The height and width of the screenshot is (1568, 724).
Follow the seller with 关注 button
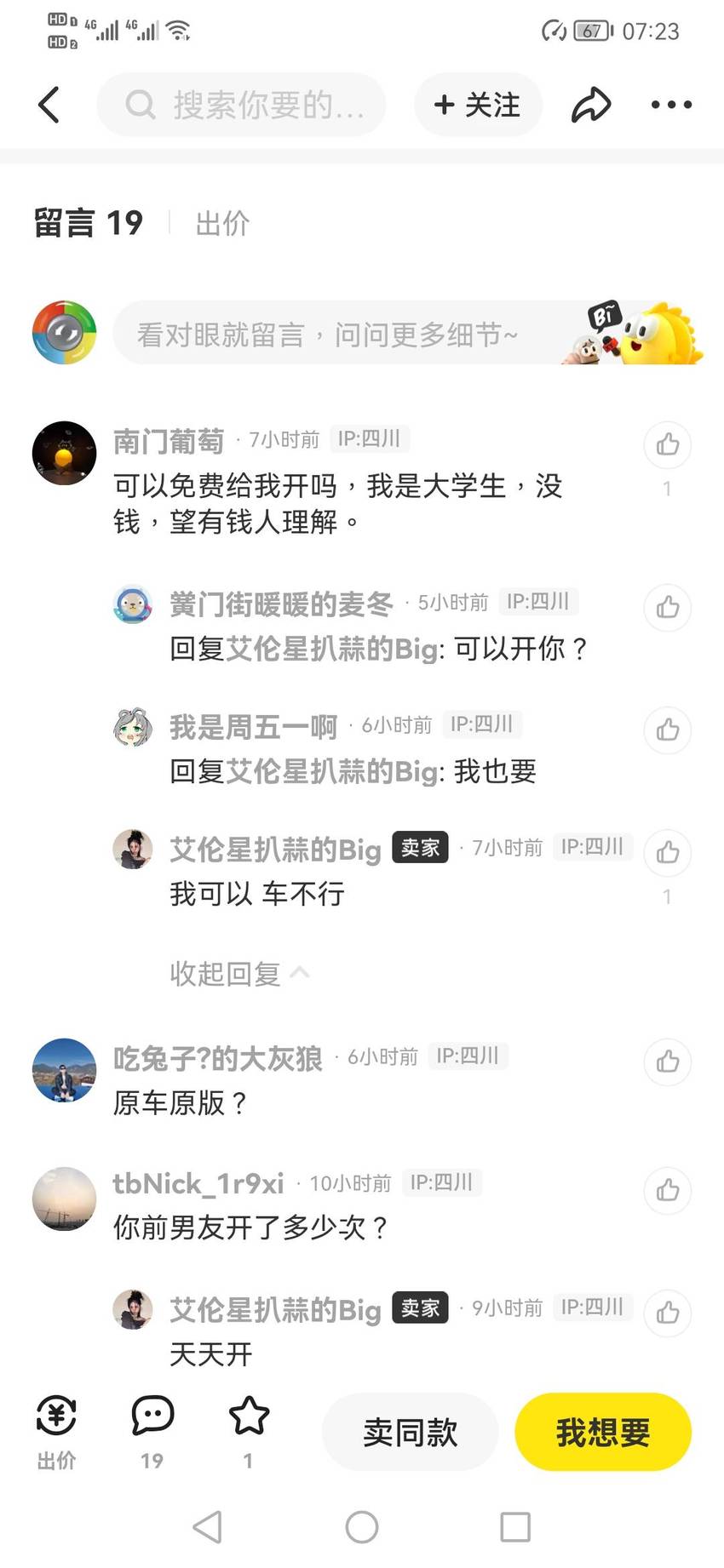pyautogui.click(x=478, y=105)
